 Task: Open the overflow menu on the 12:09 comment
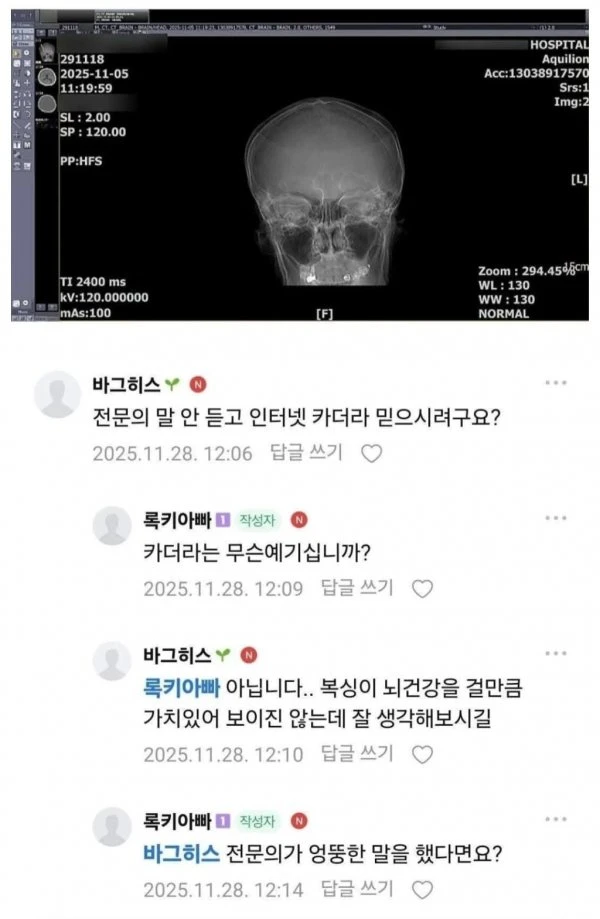click(x=557, y=519)
